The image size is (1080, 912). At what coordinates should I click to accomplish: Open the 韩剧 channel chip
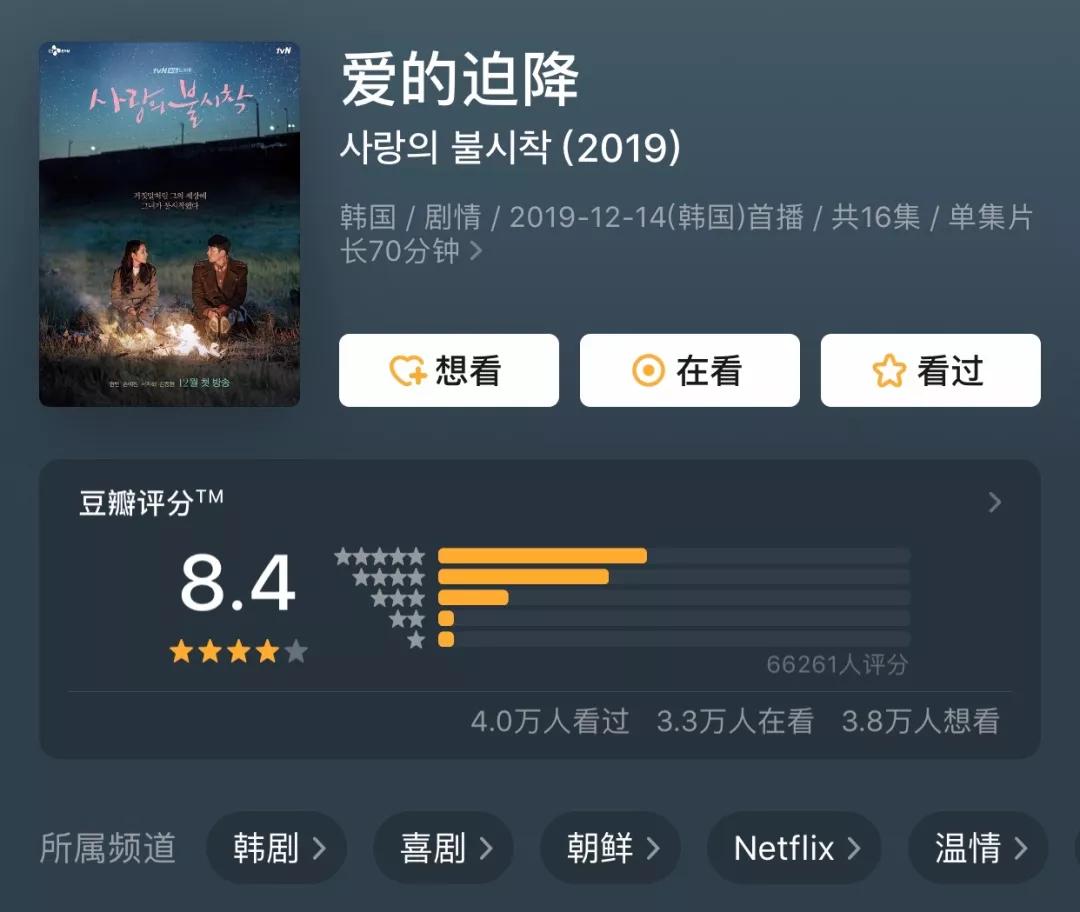pos(277,849)
